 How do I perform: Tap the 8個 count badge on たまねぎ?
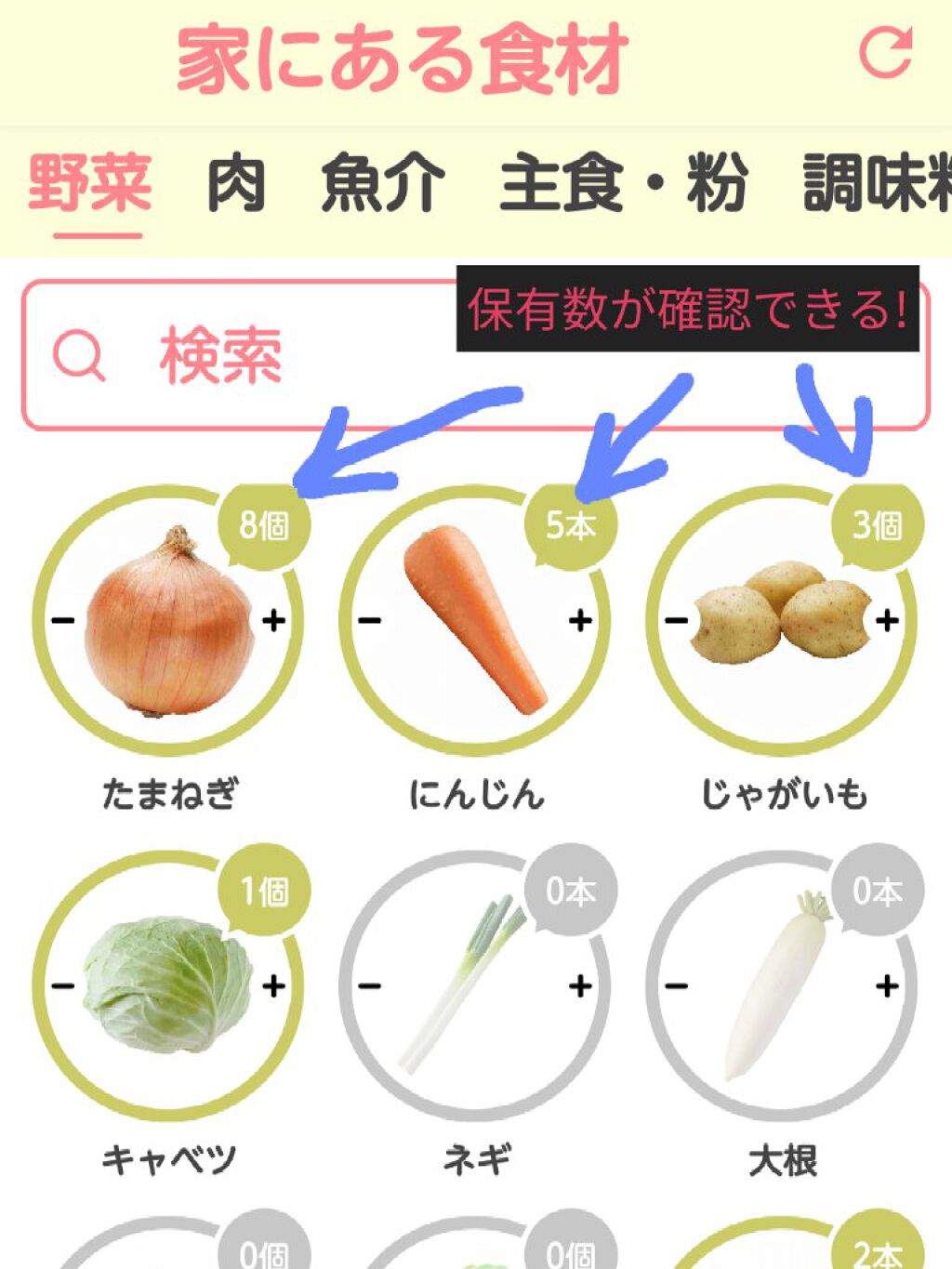pyautogui.click(x=264, y=525)
